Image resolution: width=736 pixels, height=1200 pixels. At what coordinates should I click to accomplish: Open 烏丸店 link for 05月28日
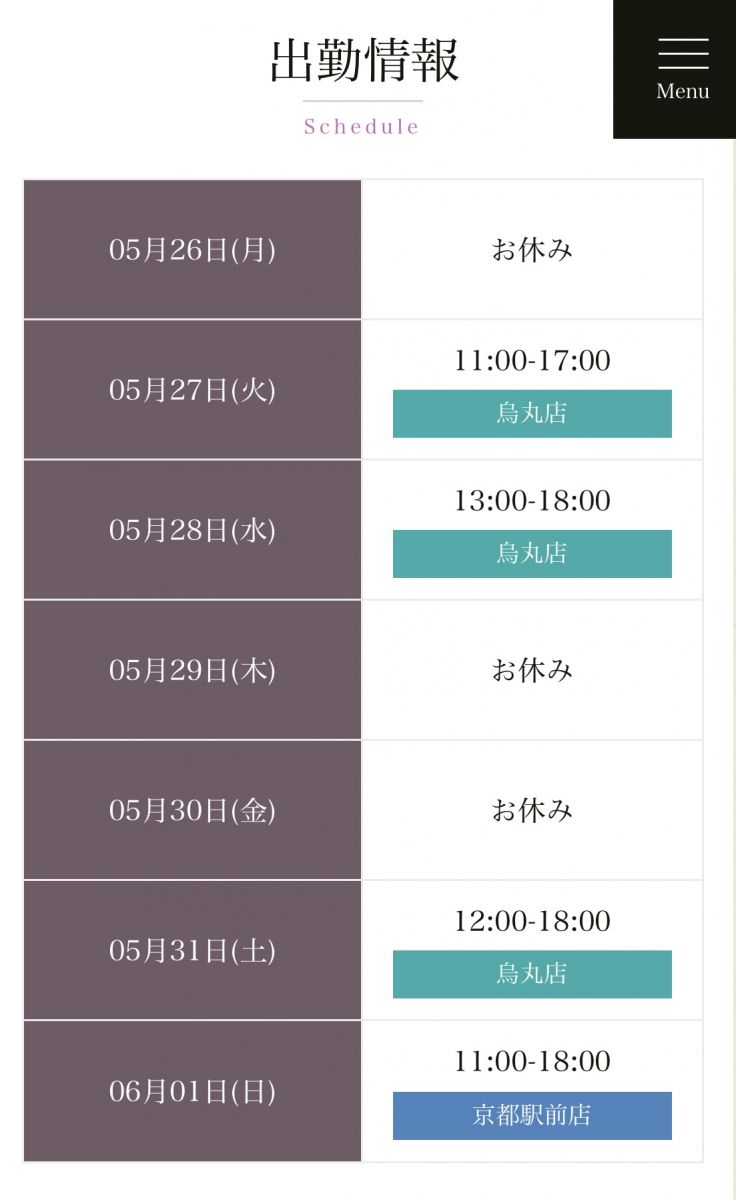click(532, 553)
